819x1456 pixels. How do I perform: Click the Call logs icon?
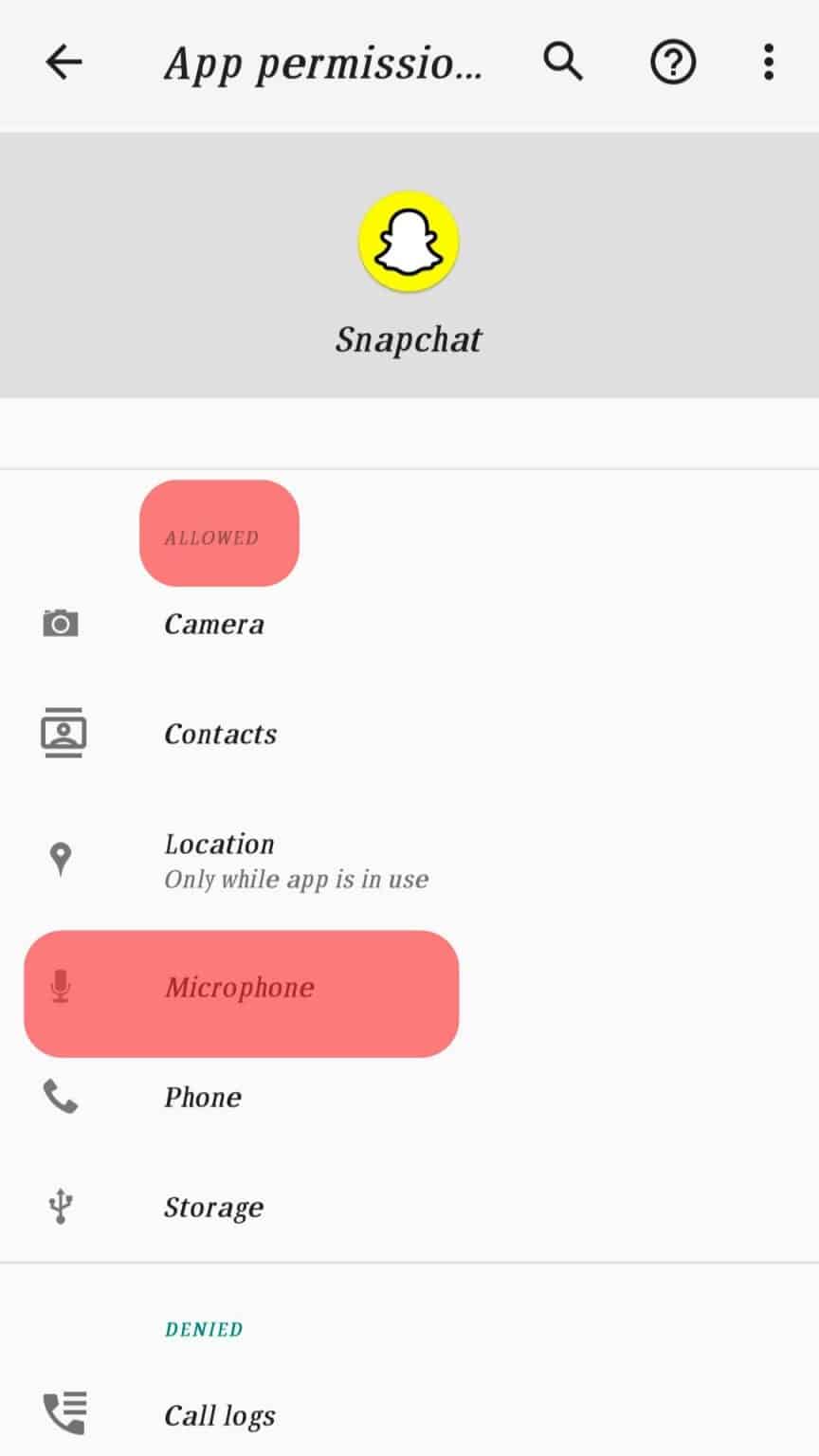click(x=62, y=1412)
